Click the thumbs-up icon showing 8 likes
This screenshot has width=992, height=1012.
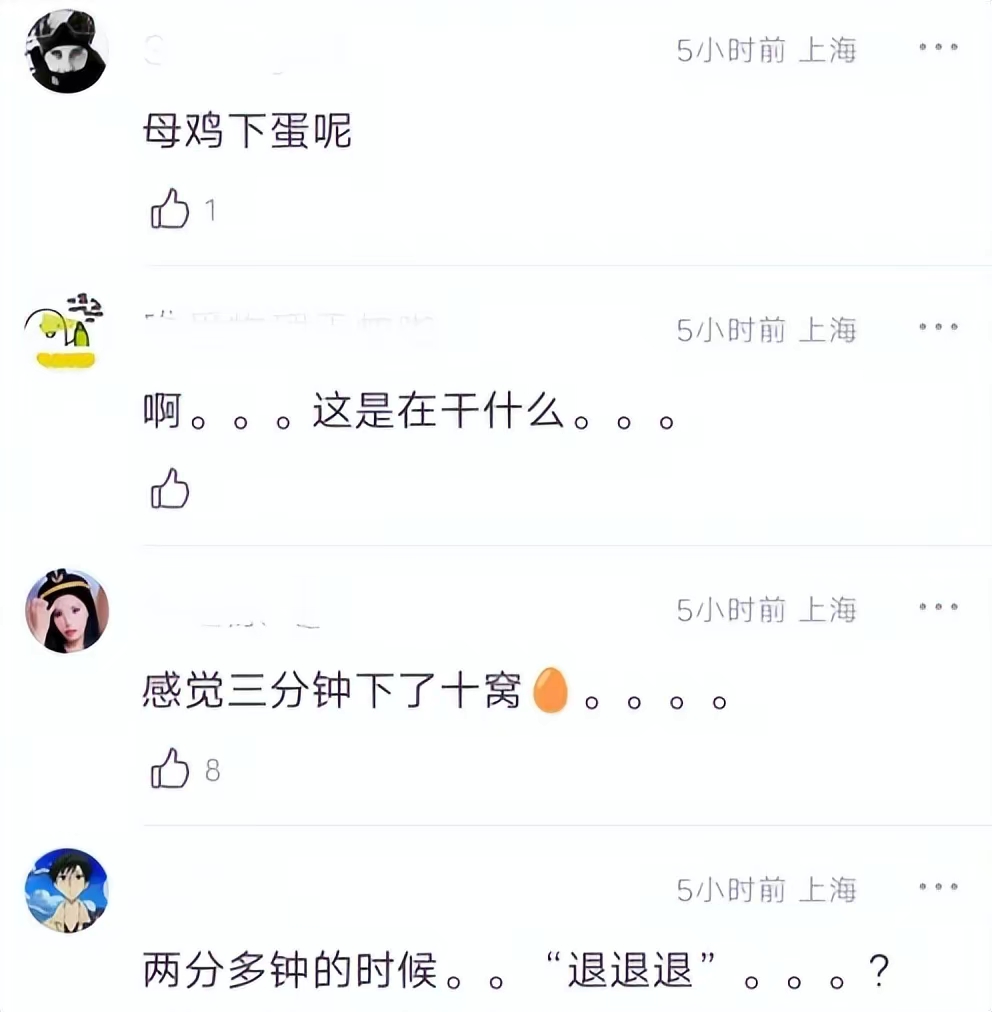171,769
